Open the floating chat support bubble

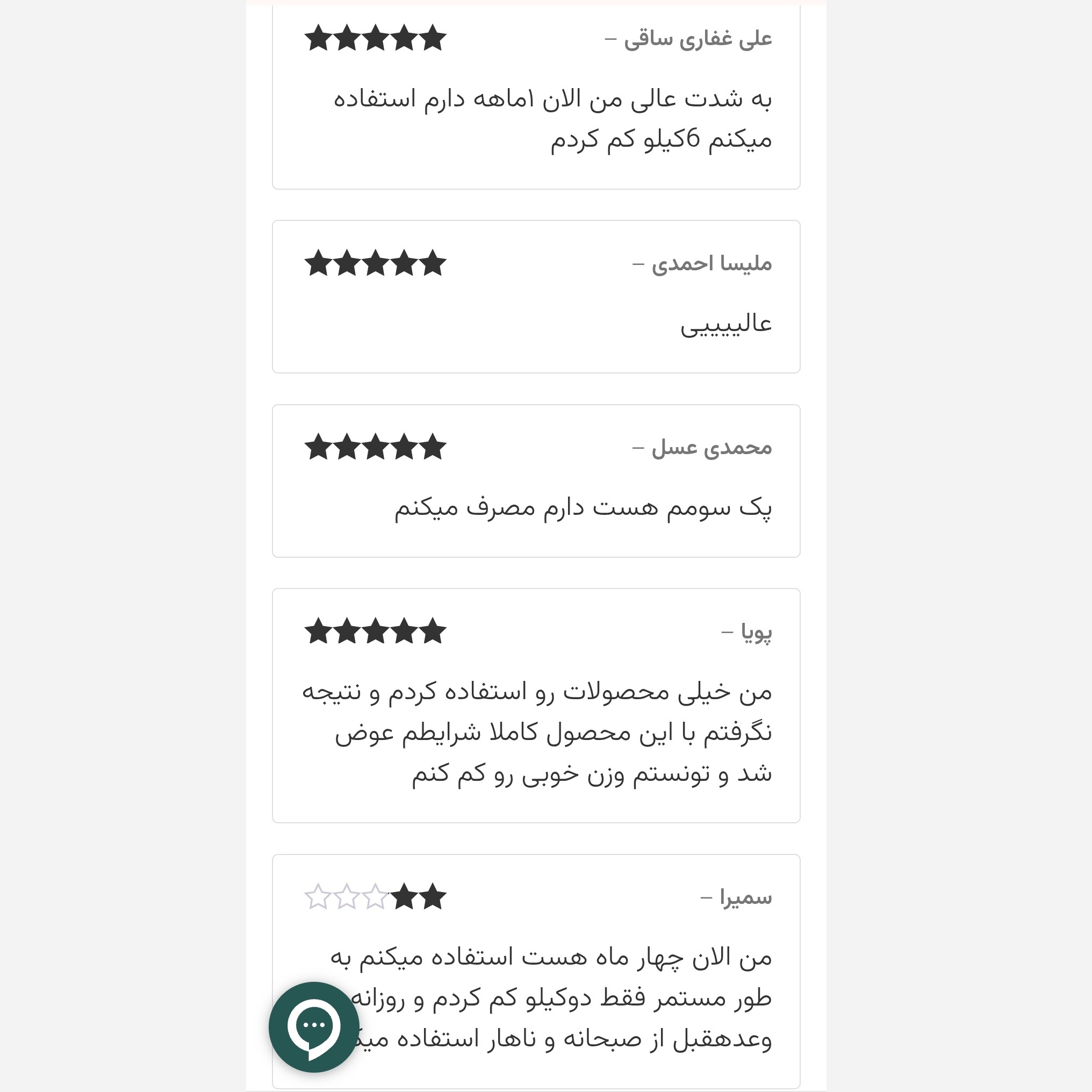[x=314, y=1027]
